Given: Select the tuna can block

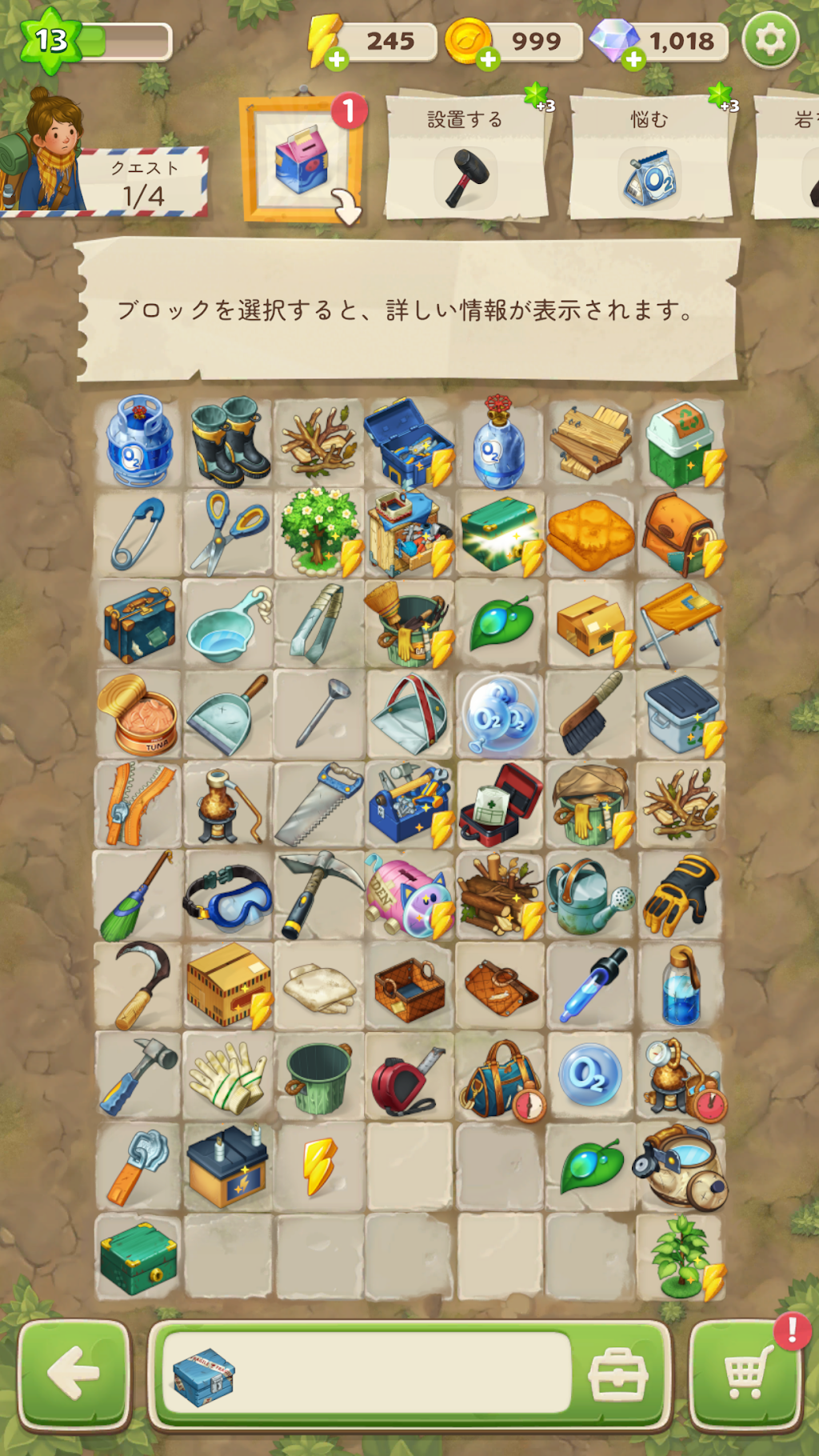Looking at the screenshot, I should pos(138,715).
